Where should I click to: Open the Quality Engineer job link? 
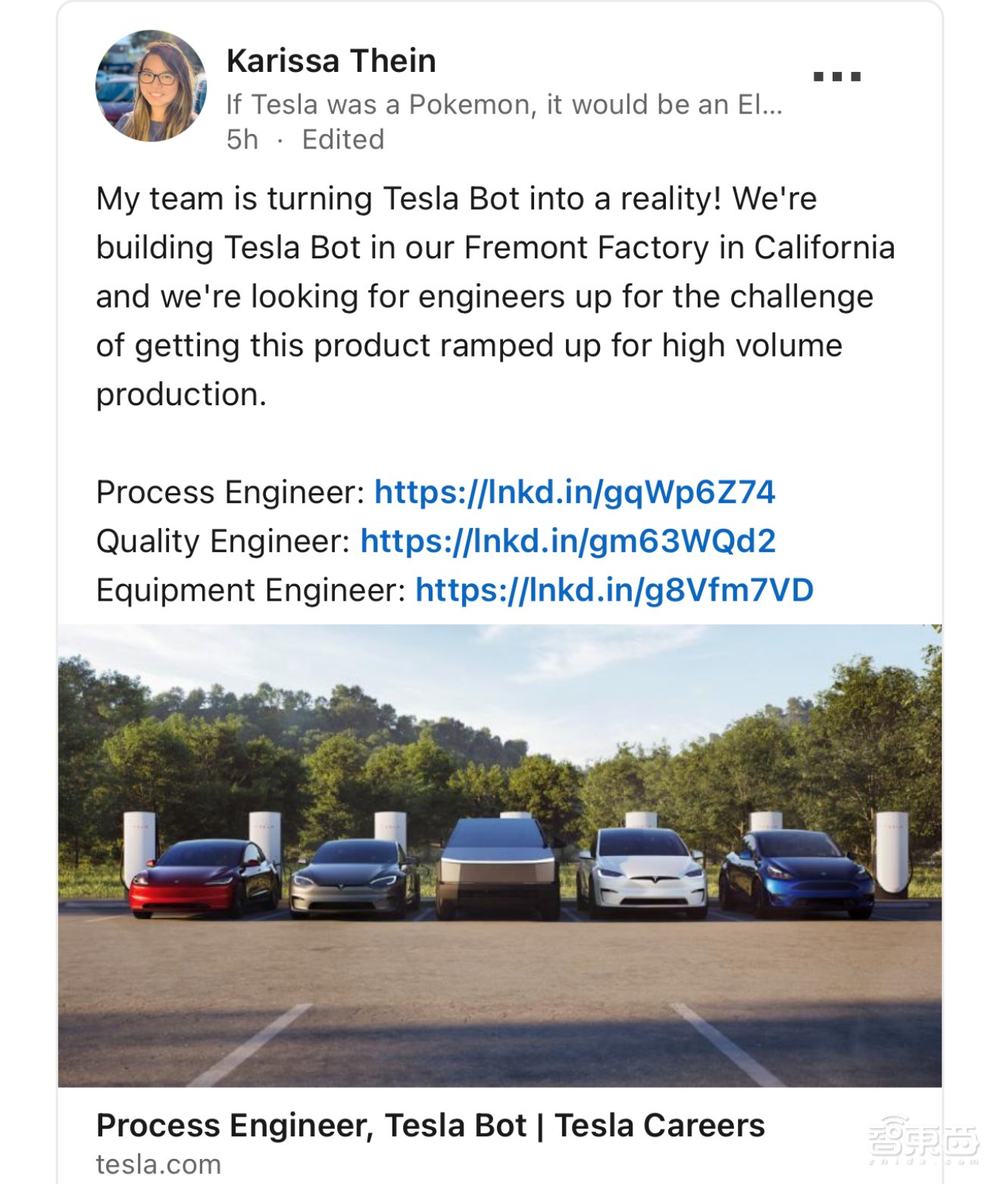click(567, 541)
